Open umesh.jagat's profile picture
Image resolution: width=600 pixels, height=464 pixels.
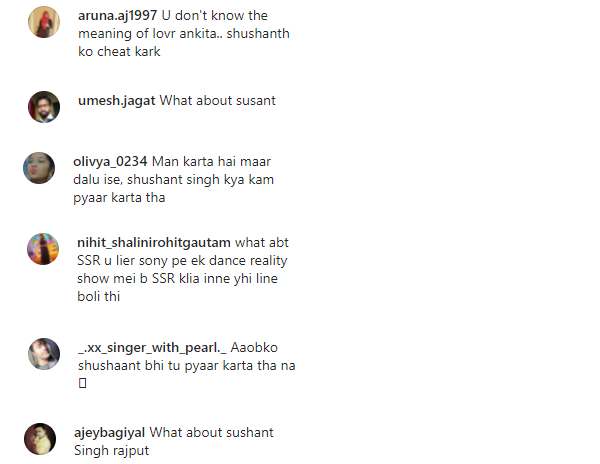pos(44,106)
